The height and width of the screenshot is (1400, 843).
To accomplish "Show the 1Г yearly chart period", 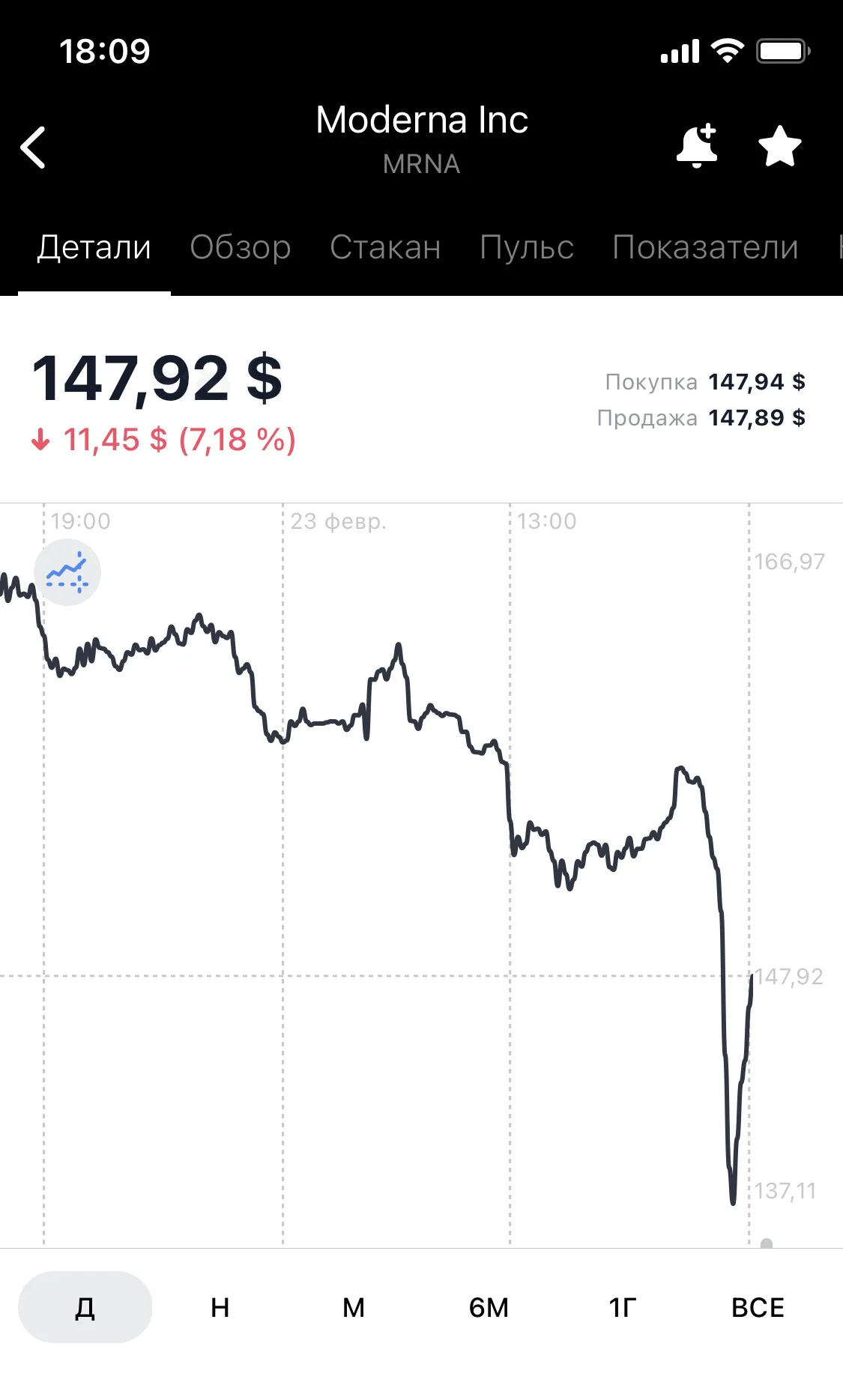I will (x=623, y=1307).
